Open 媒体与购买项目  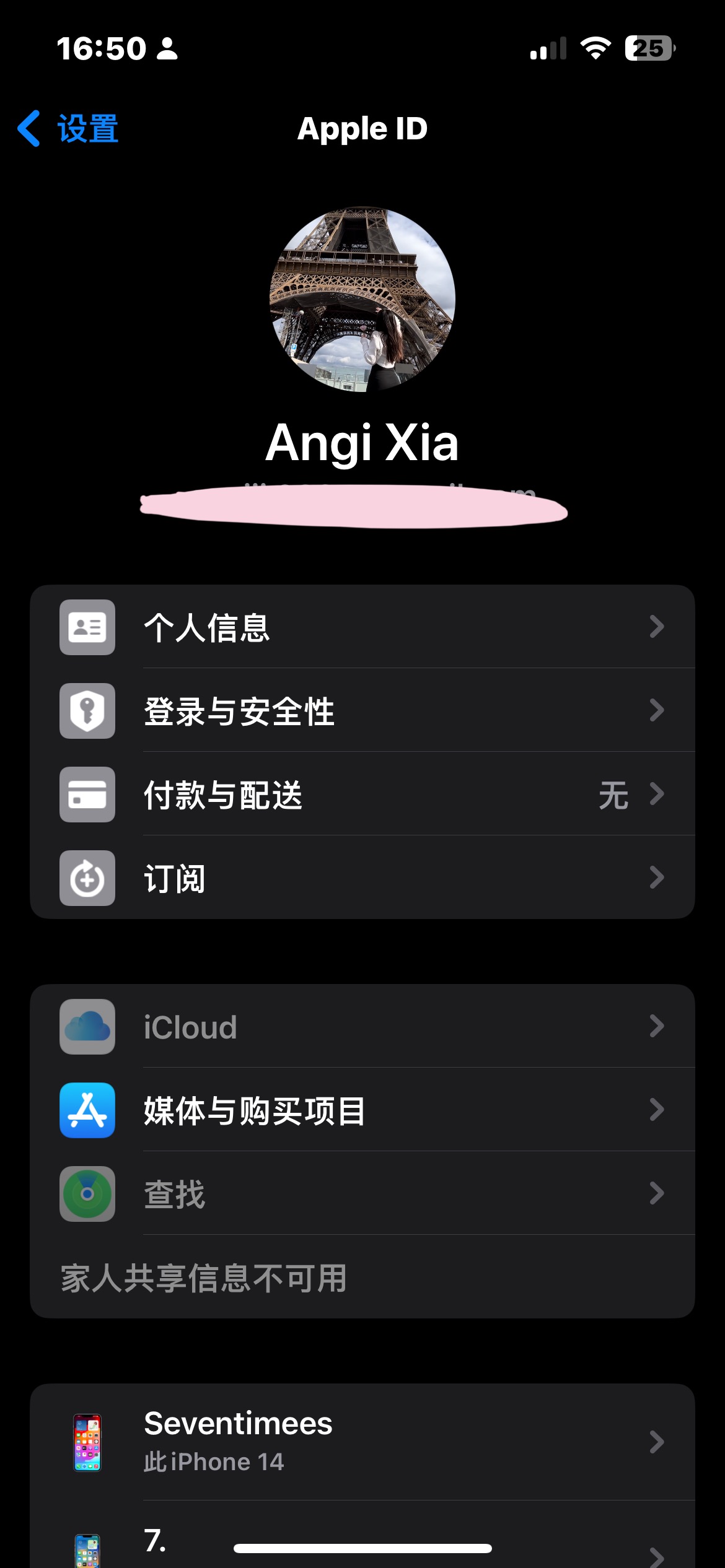click(x=362, y=1110)
